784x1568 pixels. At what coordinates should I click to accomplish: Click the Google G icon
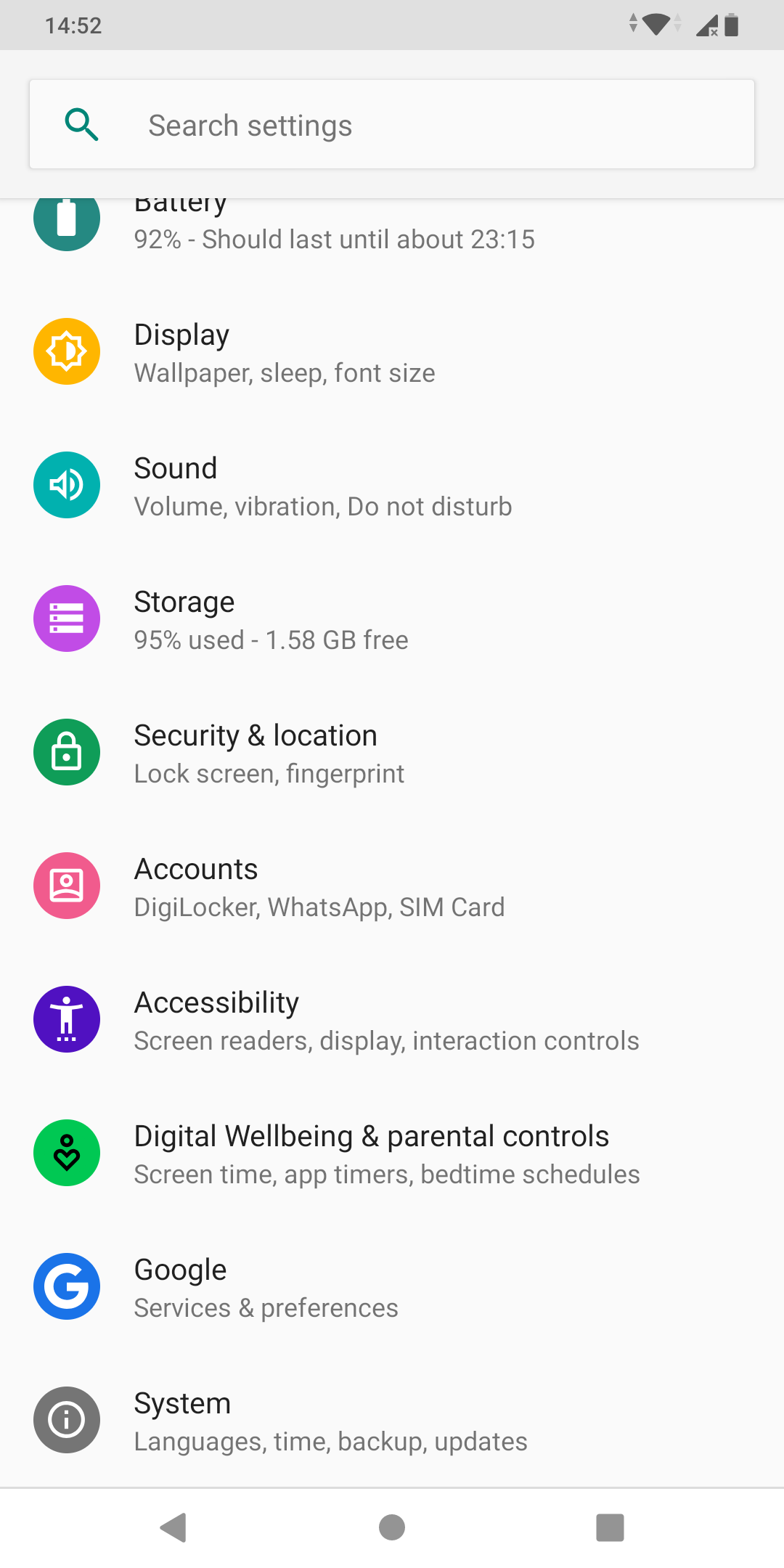66,1286
